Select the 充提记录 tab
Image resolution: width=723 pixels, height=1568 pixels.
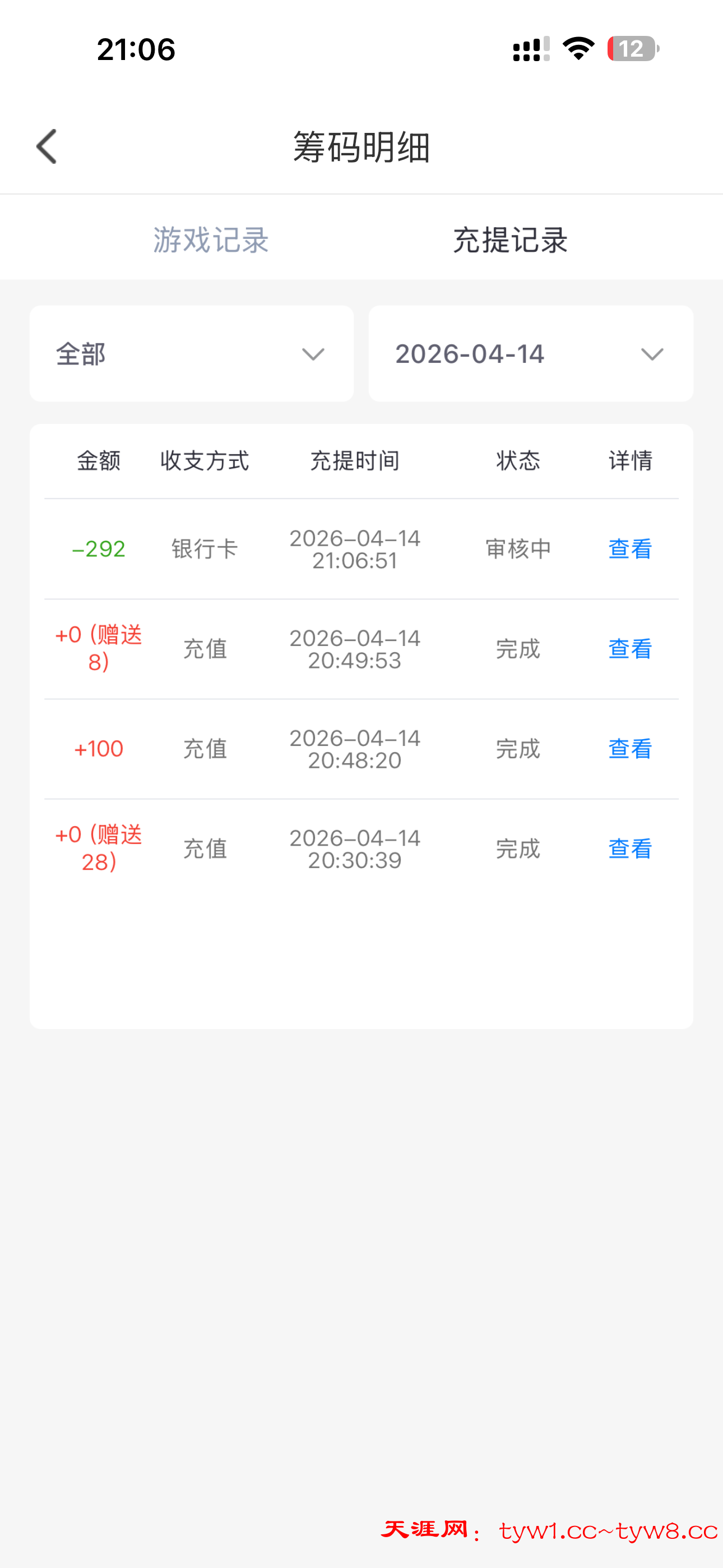click(510, 240)
